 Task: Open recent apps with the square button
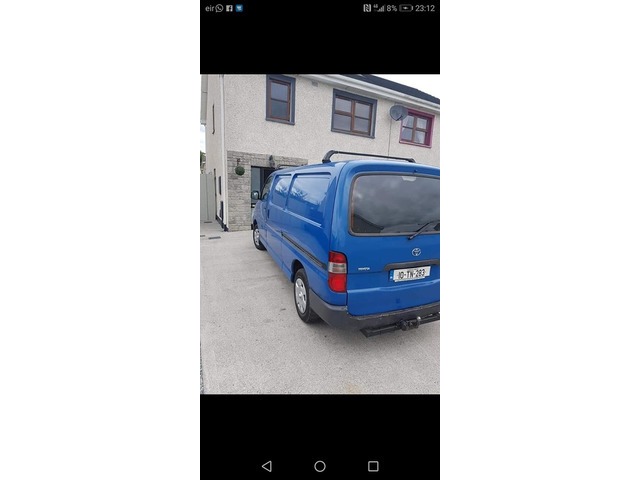373,466
